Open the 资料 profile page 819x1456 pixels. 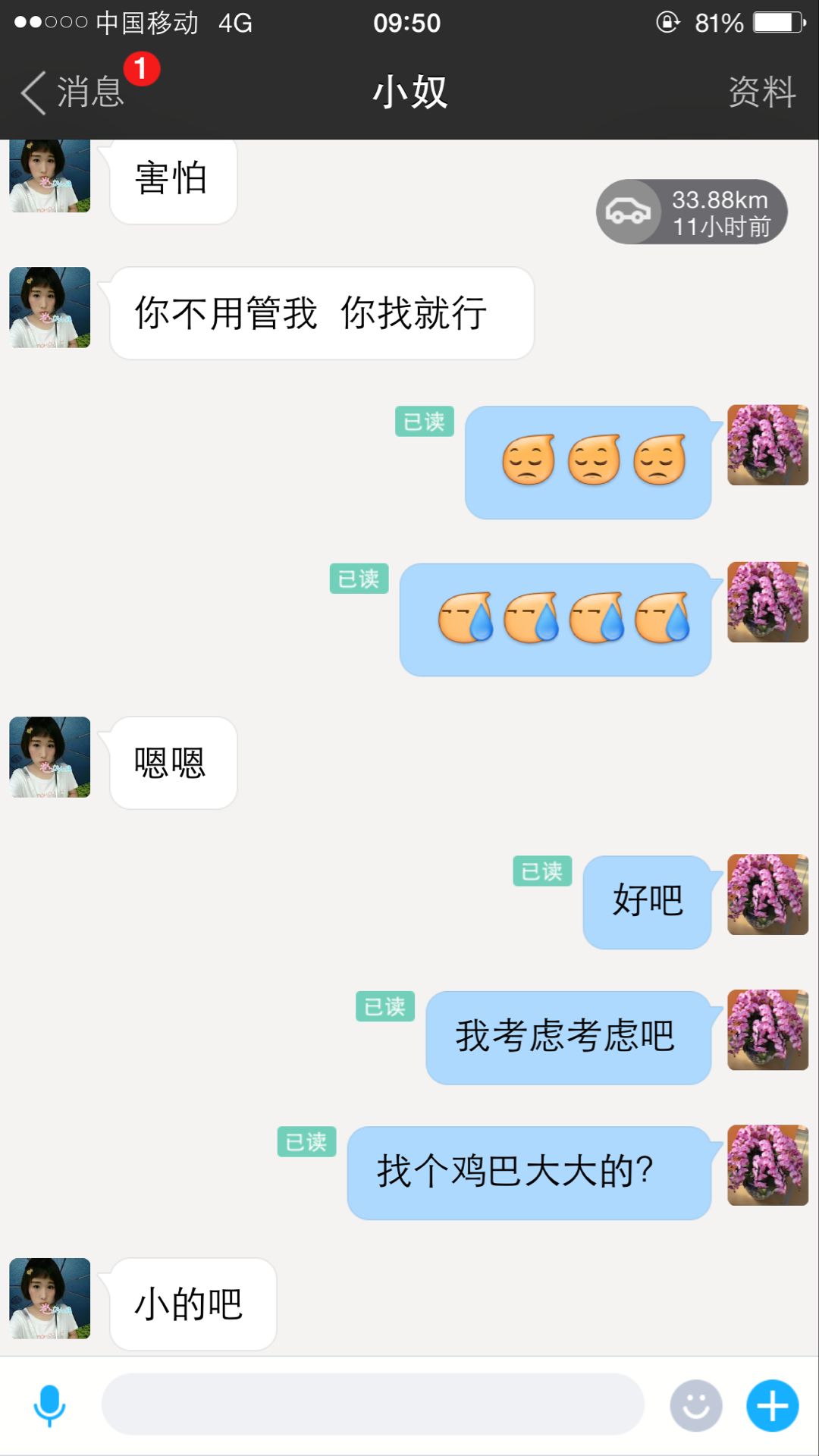(x=761, y=92)
